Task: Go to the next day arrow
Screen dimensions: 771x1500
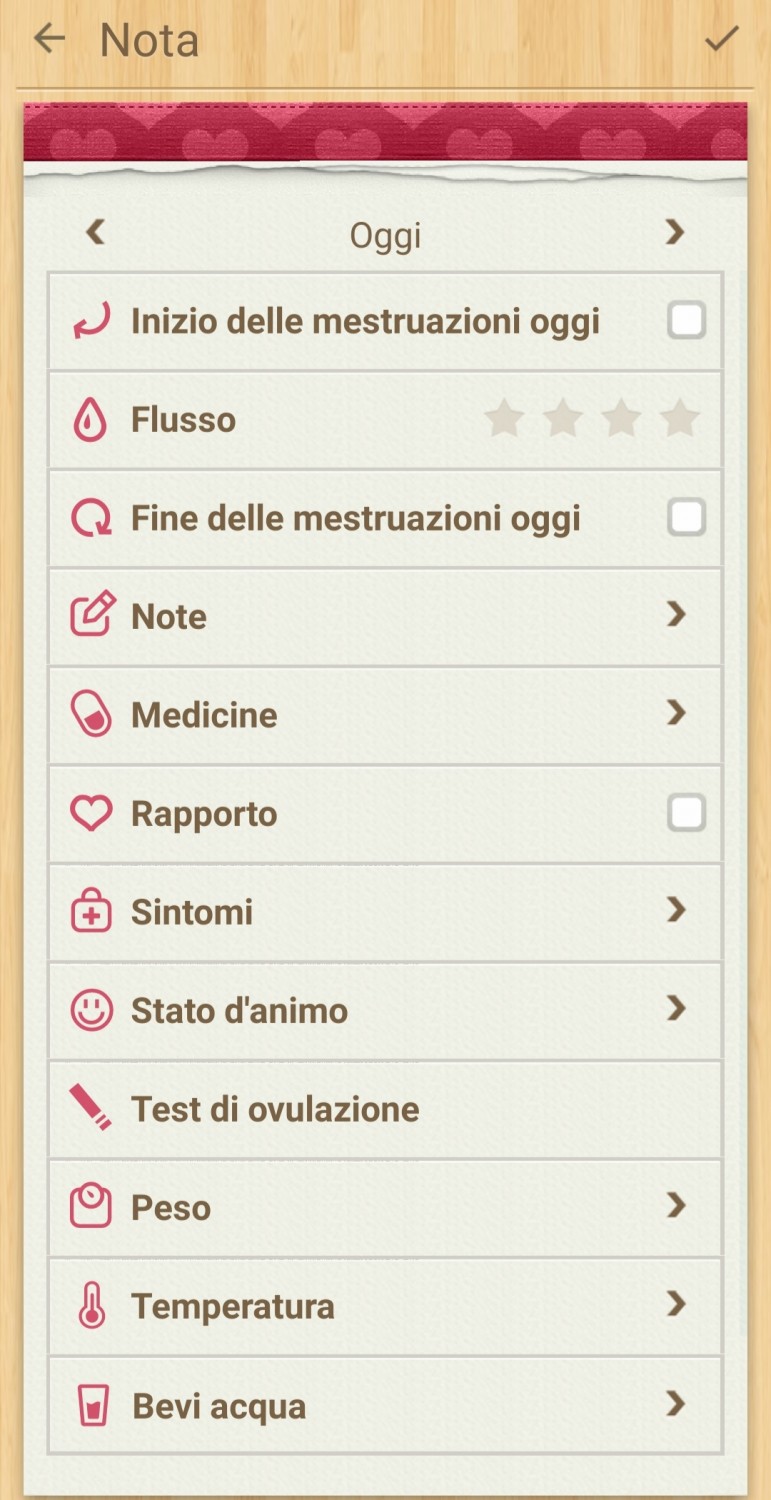Action: point(675,233)
